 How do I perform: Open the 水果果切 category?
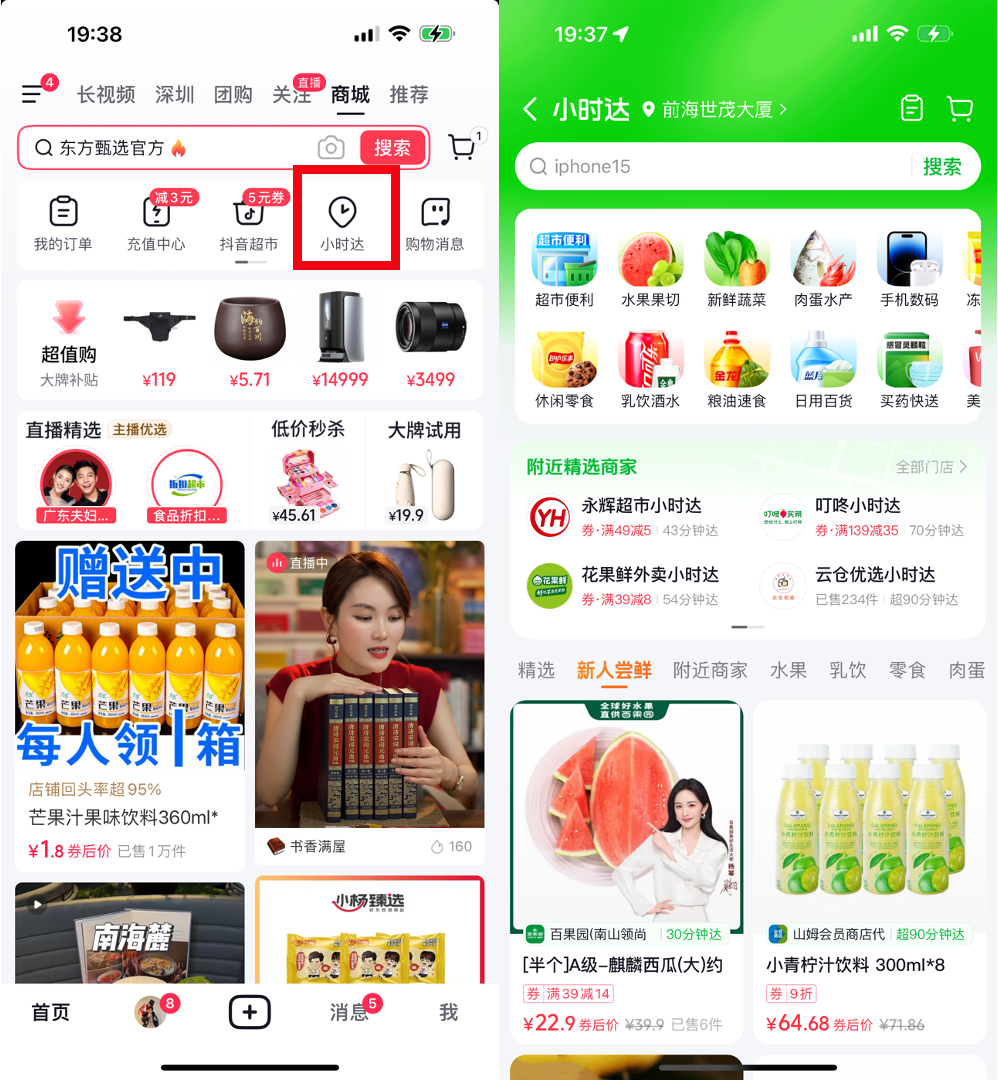(650, 268)
